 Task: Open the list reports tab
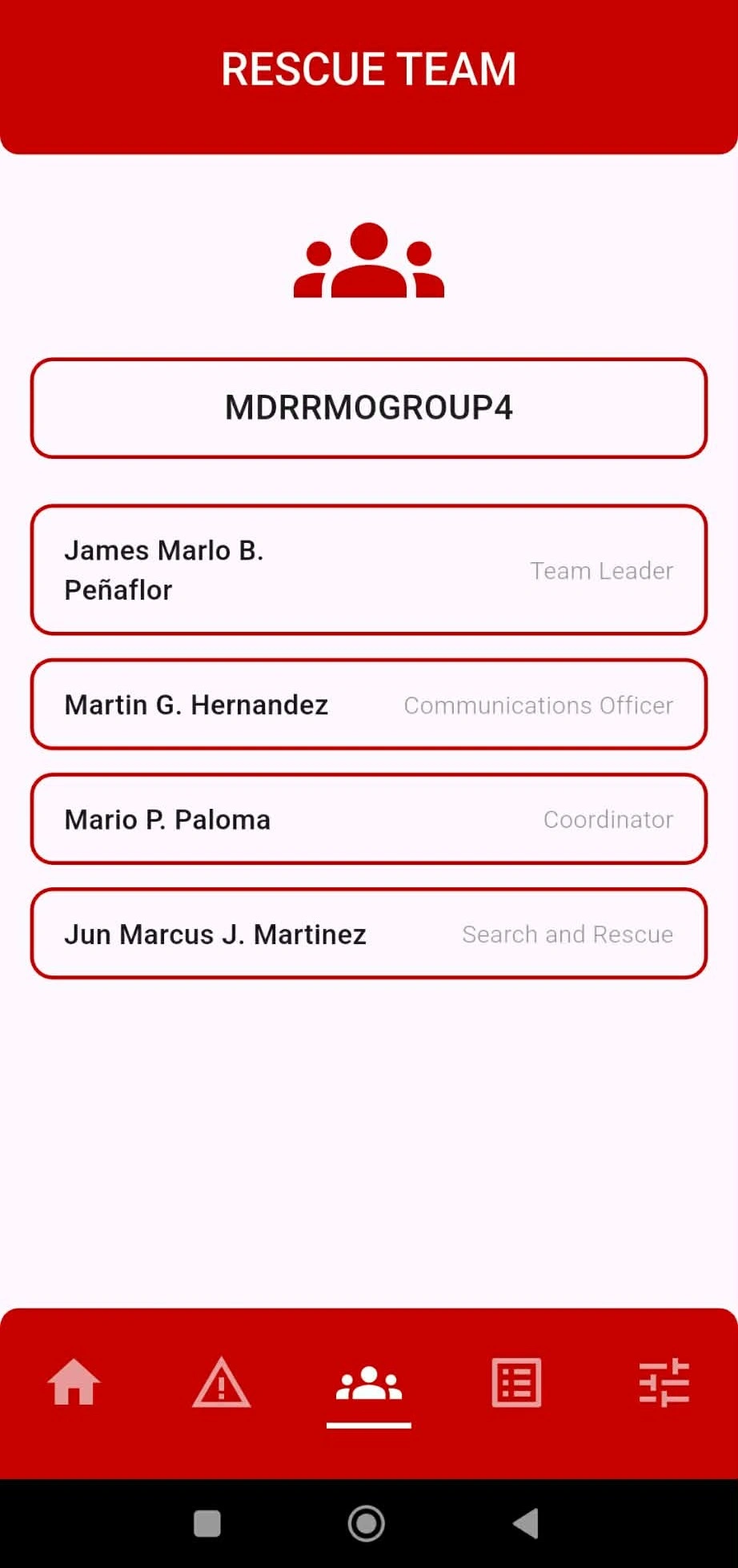(516, 1382)
